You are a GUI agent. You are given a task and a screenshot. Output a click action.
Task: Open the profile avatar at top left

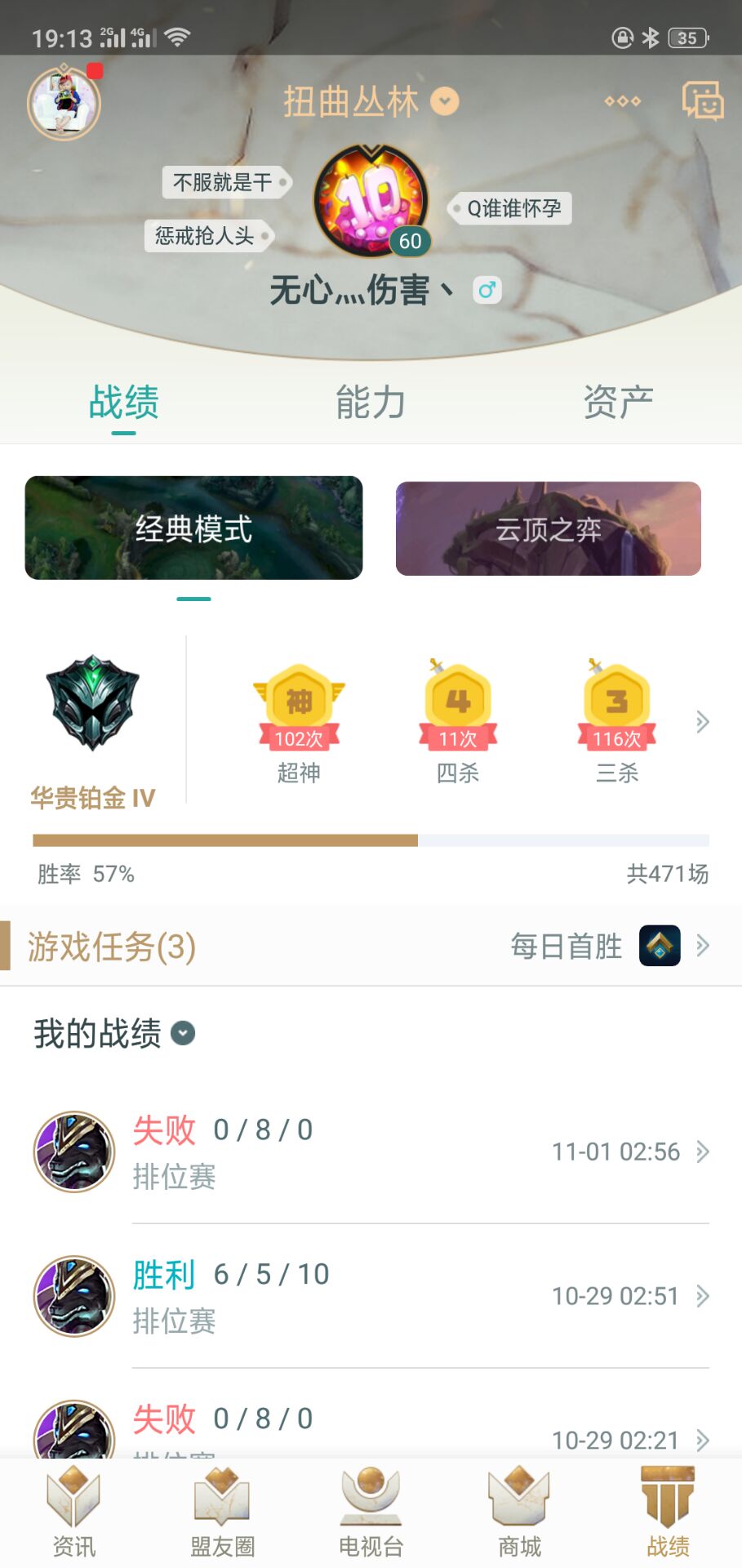point(64,103)
